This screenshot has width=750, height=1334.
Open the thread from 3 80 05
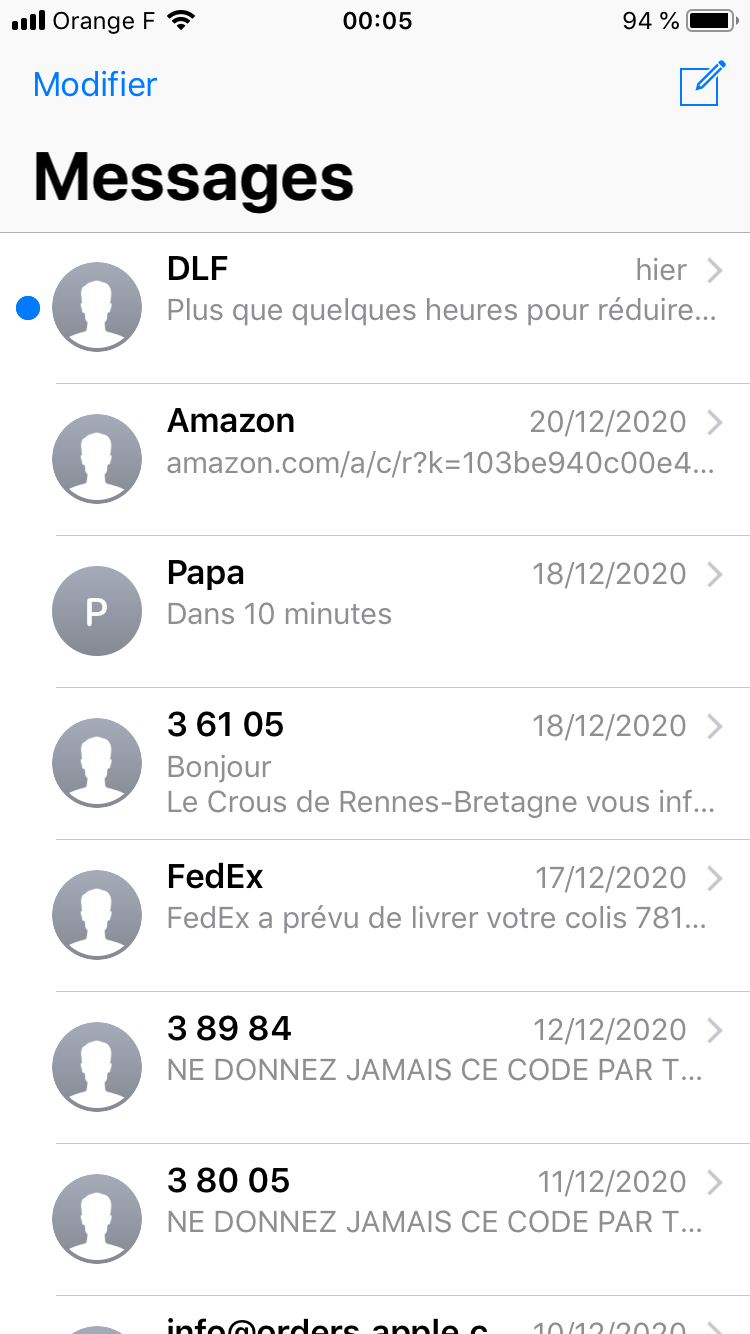[400, 1202]
